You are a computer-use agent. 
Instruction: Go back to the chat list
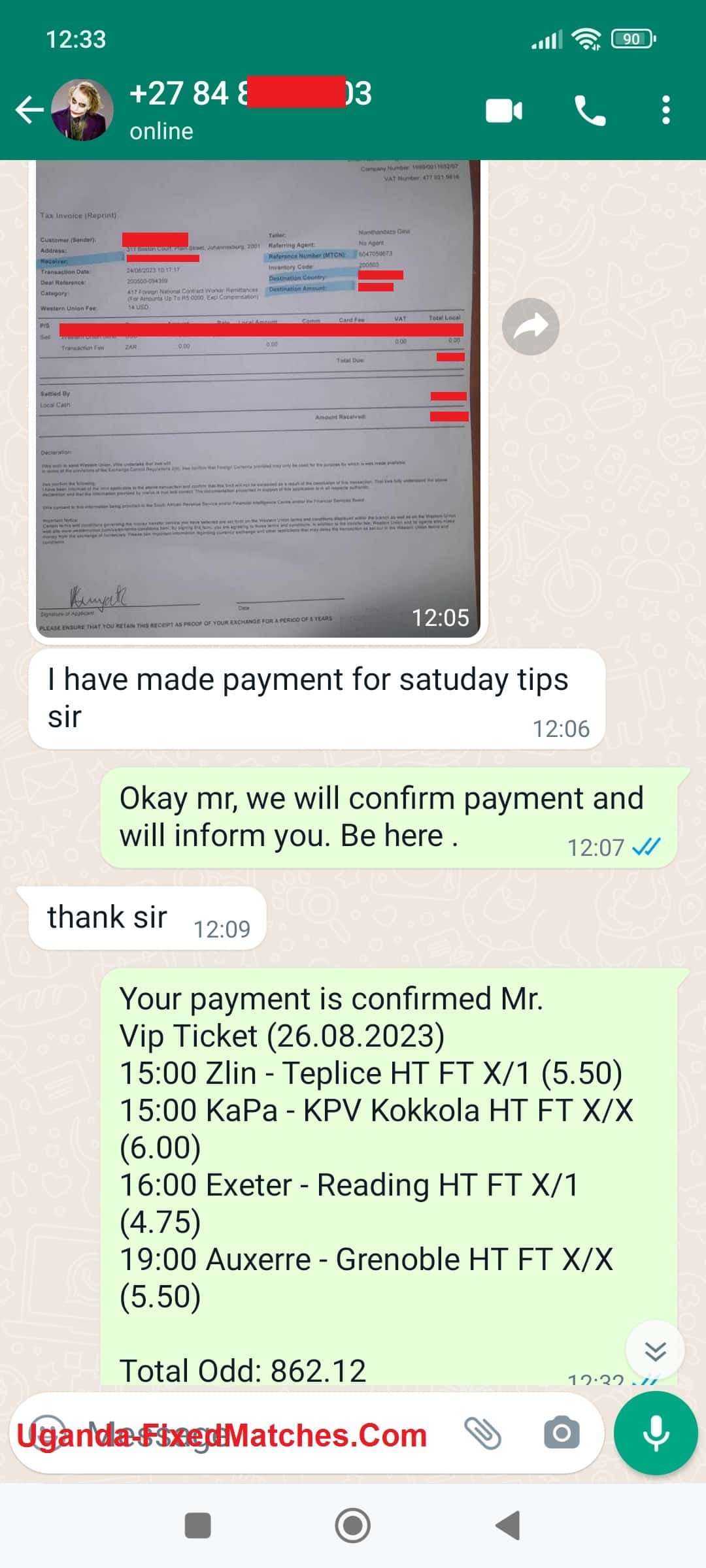pyautogui.click(x=29, y=110)
